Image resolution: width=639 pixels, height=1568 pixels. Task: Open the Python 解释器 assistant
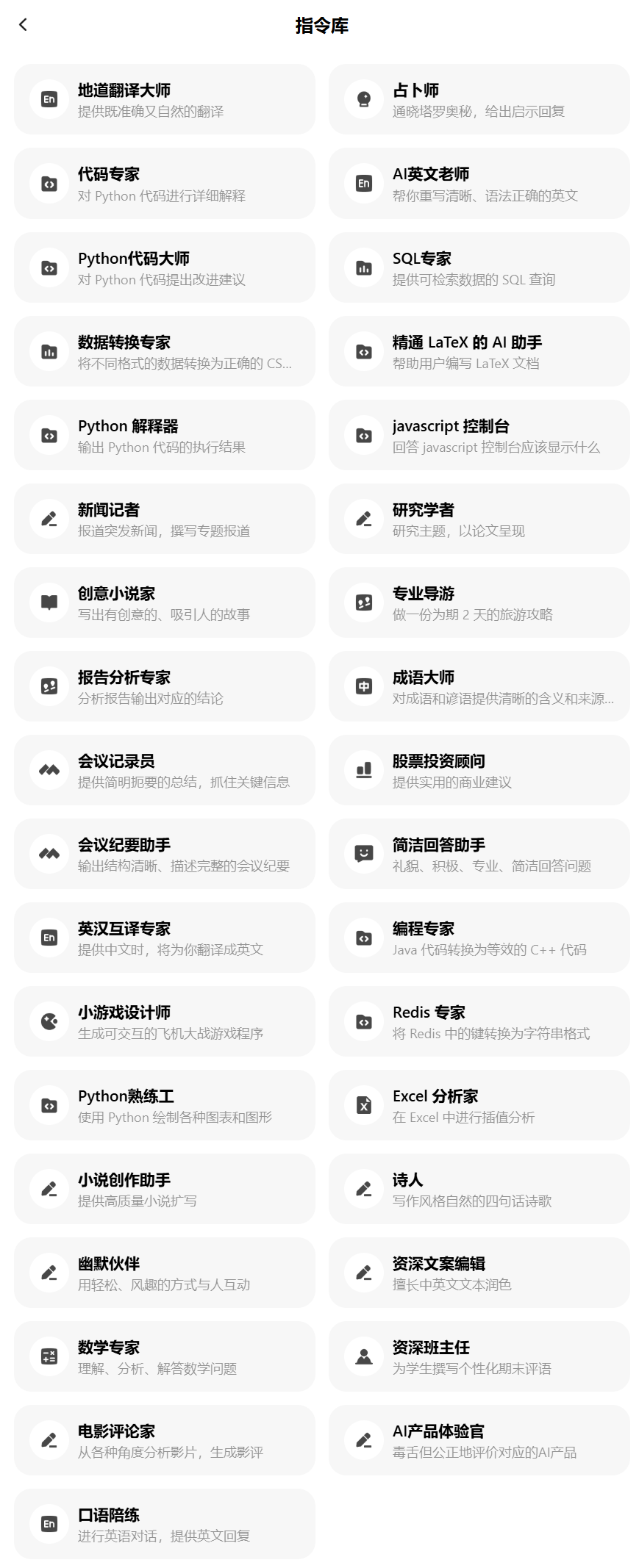coord(163,435)
